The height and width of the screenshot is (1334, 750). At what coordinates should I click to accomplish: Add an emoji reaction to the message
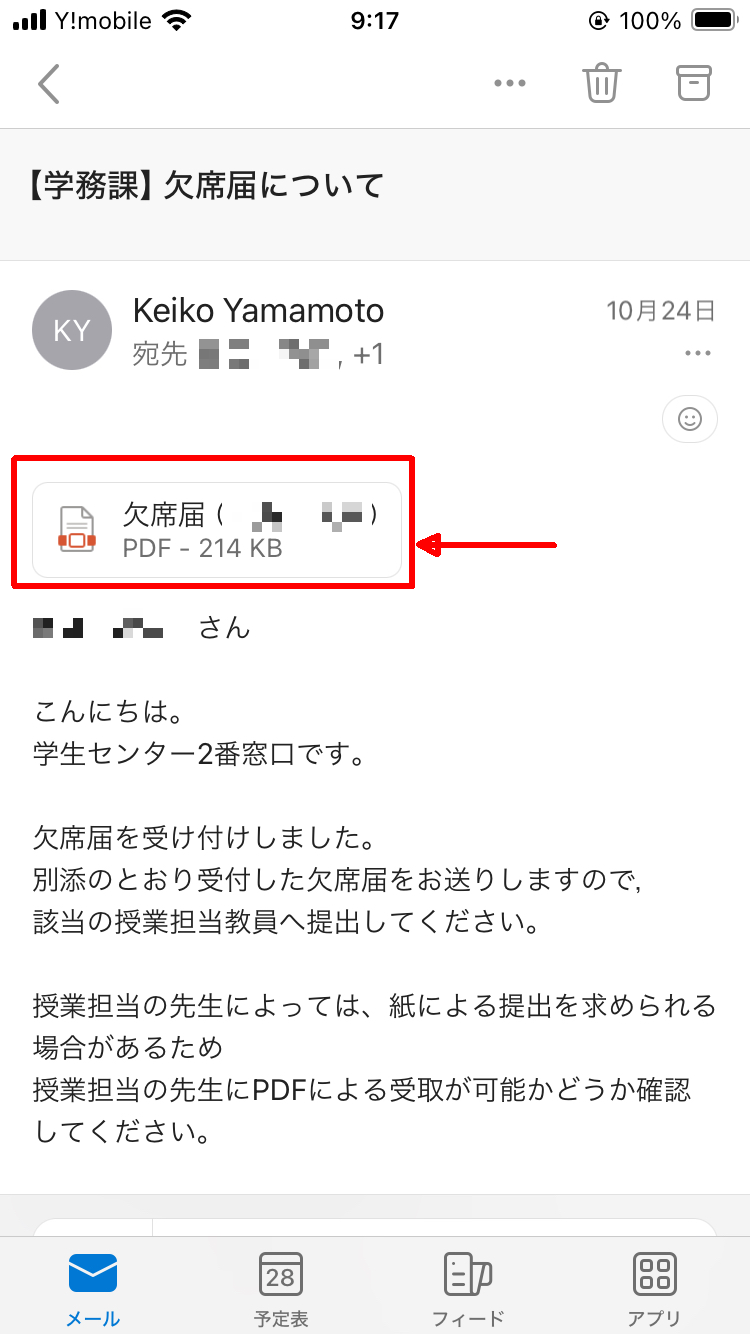tap(690, 420)
